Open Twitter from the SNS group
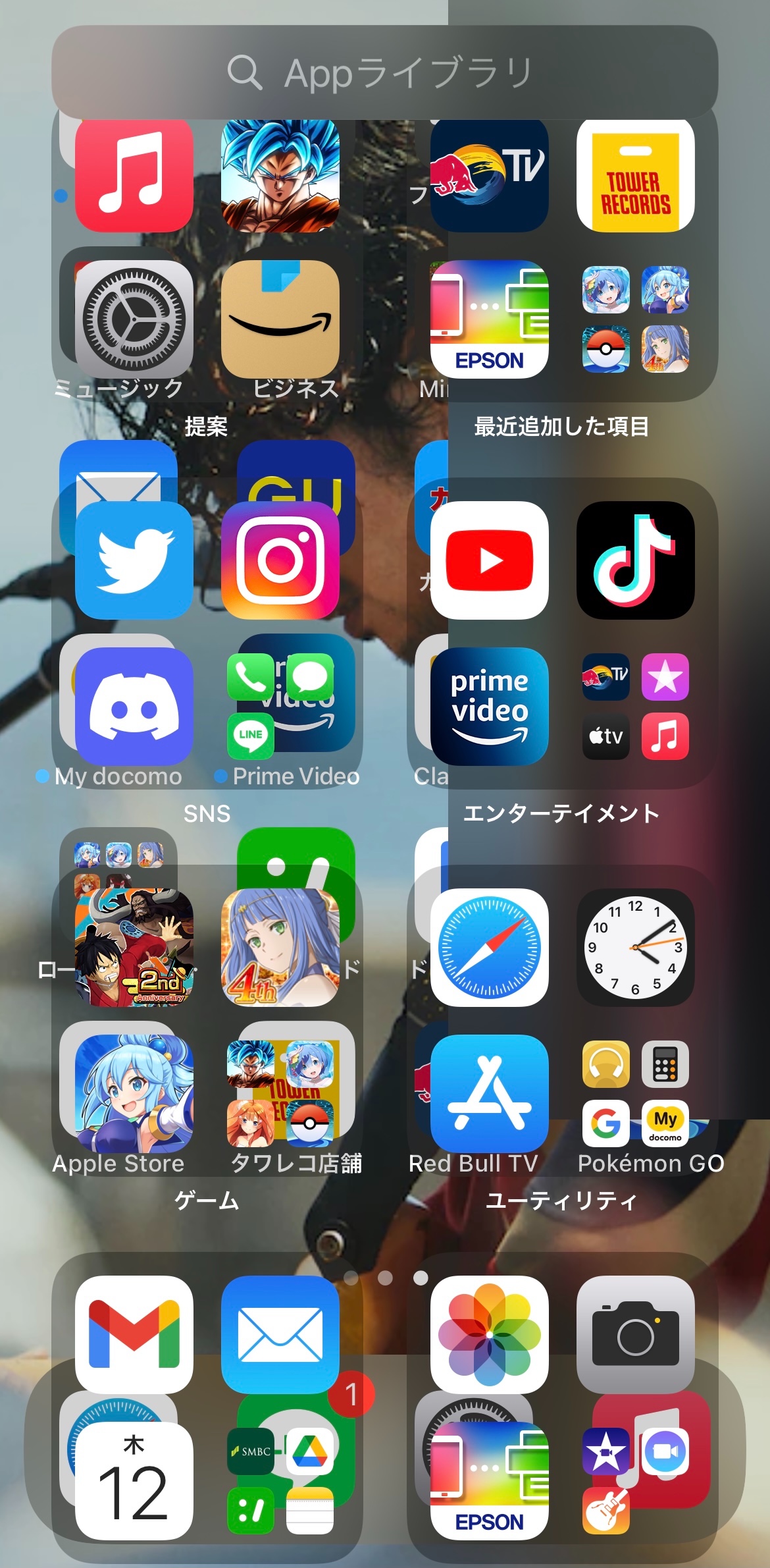 click(x=134, y=560)
